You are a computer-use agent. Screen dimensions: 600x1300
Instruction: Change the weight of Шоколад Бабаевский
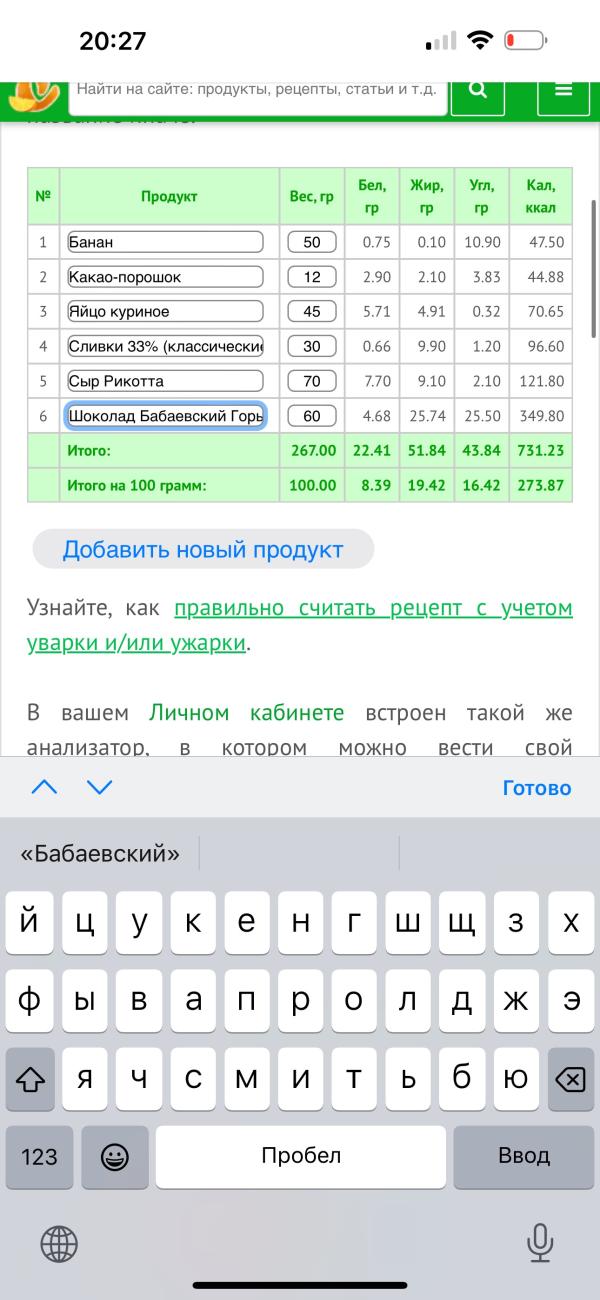point(312,416)
